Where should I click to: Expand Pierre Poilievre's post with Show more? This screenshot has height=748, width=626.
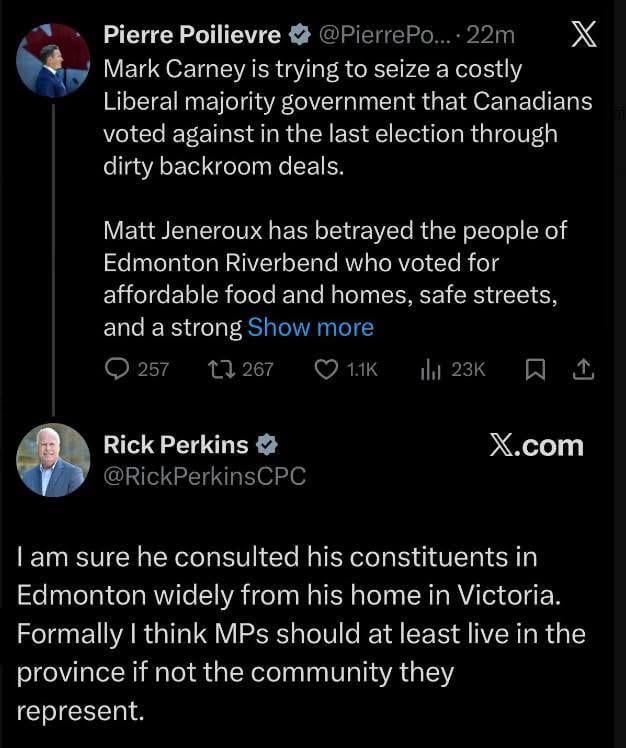[310, 327]
